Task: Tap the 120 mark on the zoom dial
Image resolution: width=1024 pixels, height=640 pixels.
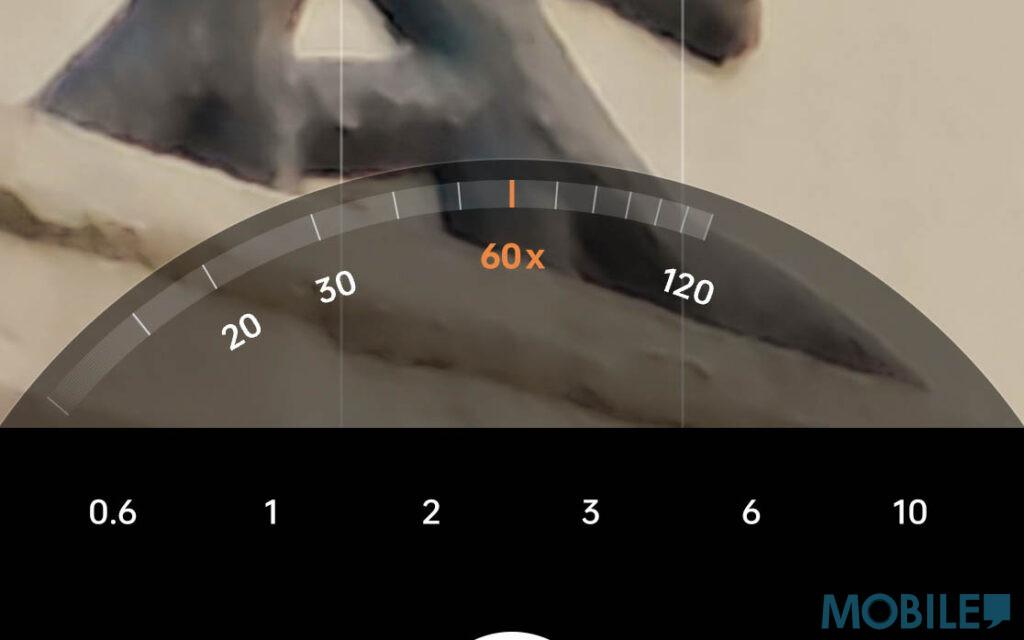Action: [x=688, y=287]
